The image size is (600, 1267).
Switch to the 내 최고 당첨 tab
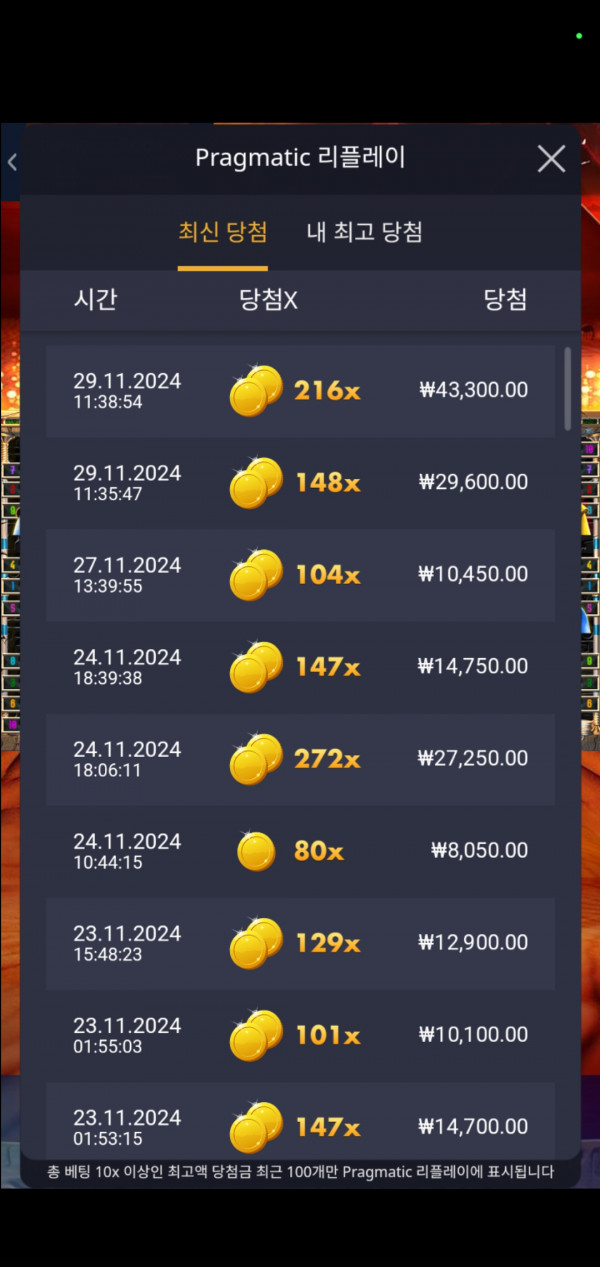[364, 232]
